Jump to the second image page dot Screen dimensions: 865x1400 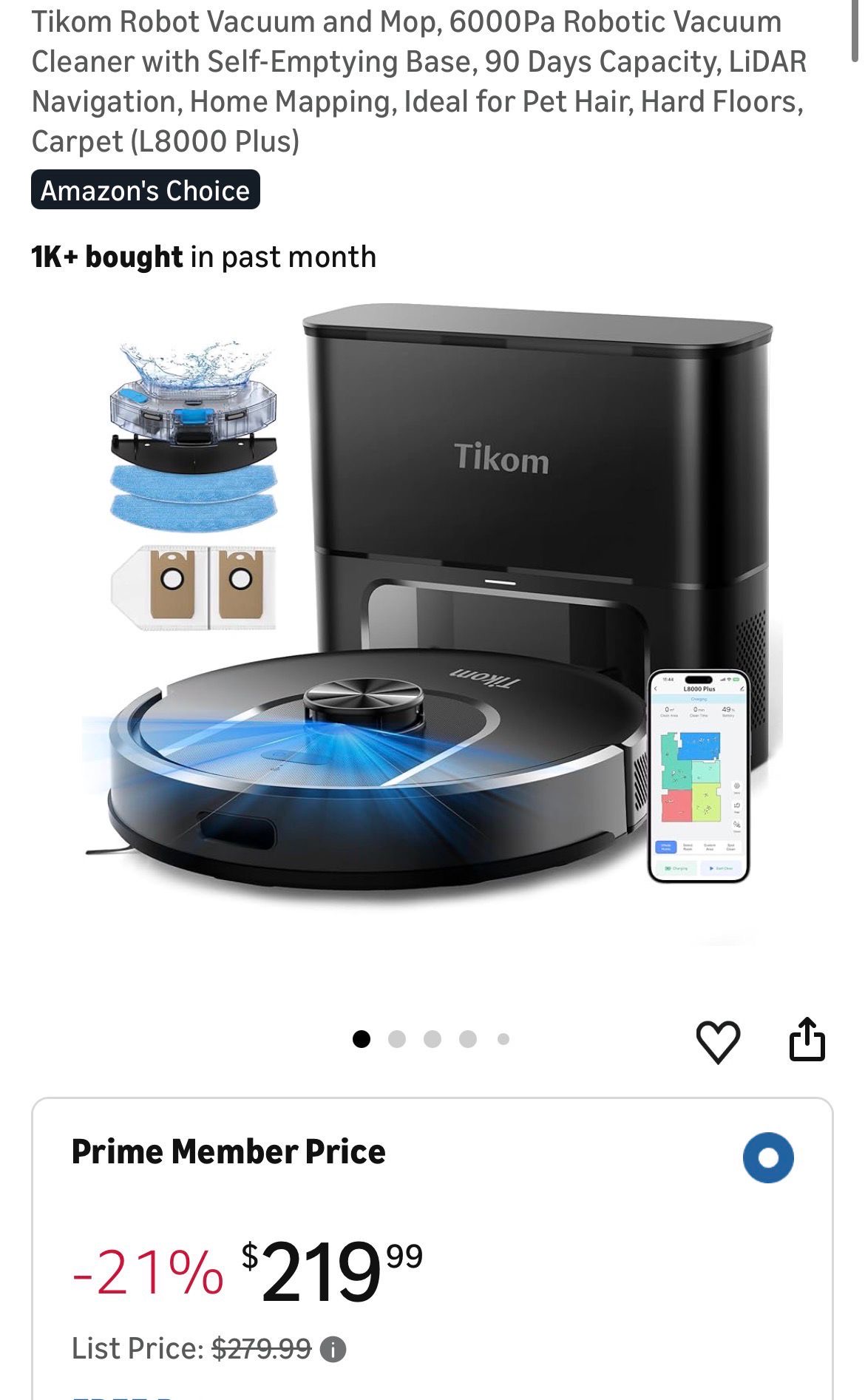(397, 1039)
